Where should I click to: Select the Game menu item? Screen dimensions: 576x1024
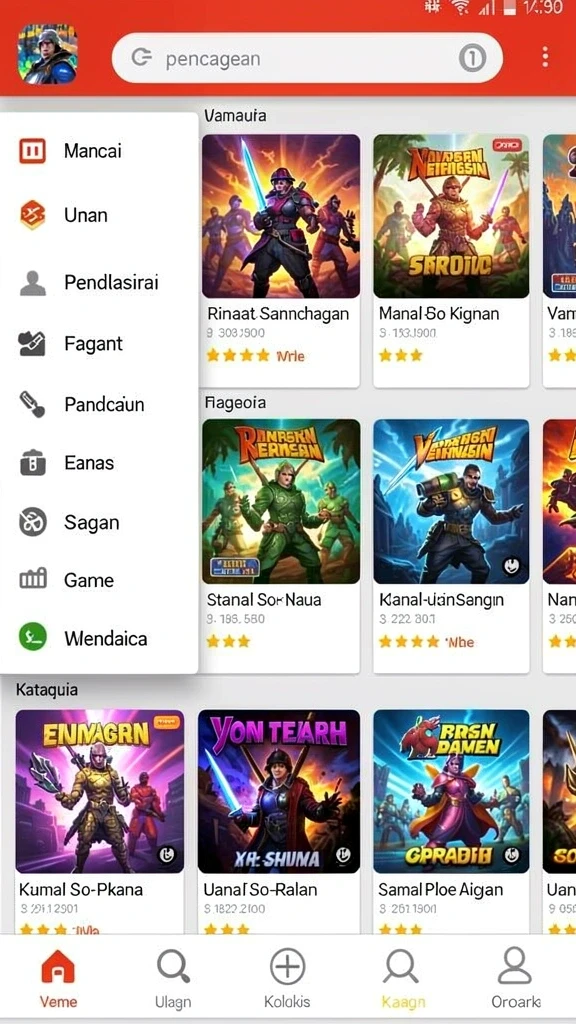point(99,580)
